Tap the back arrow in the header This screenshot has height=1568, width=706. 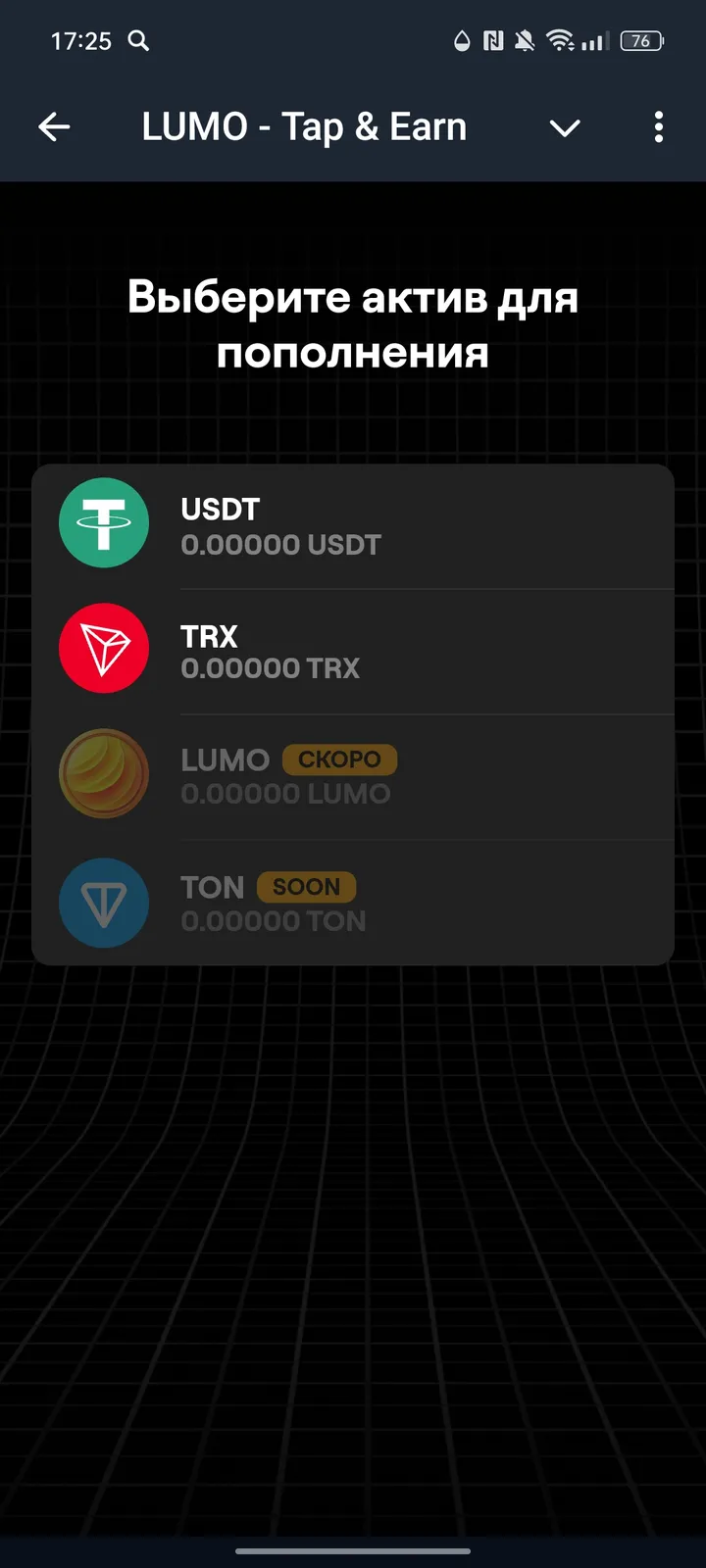point(55,127)
